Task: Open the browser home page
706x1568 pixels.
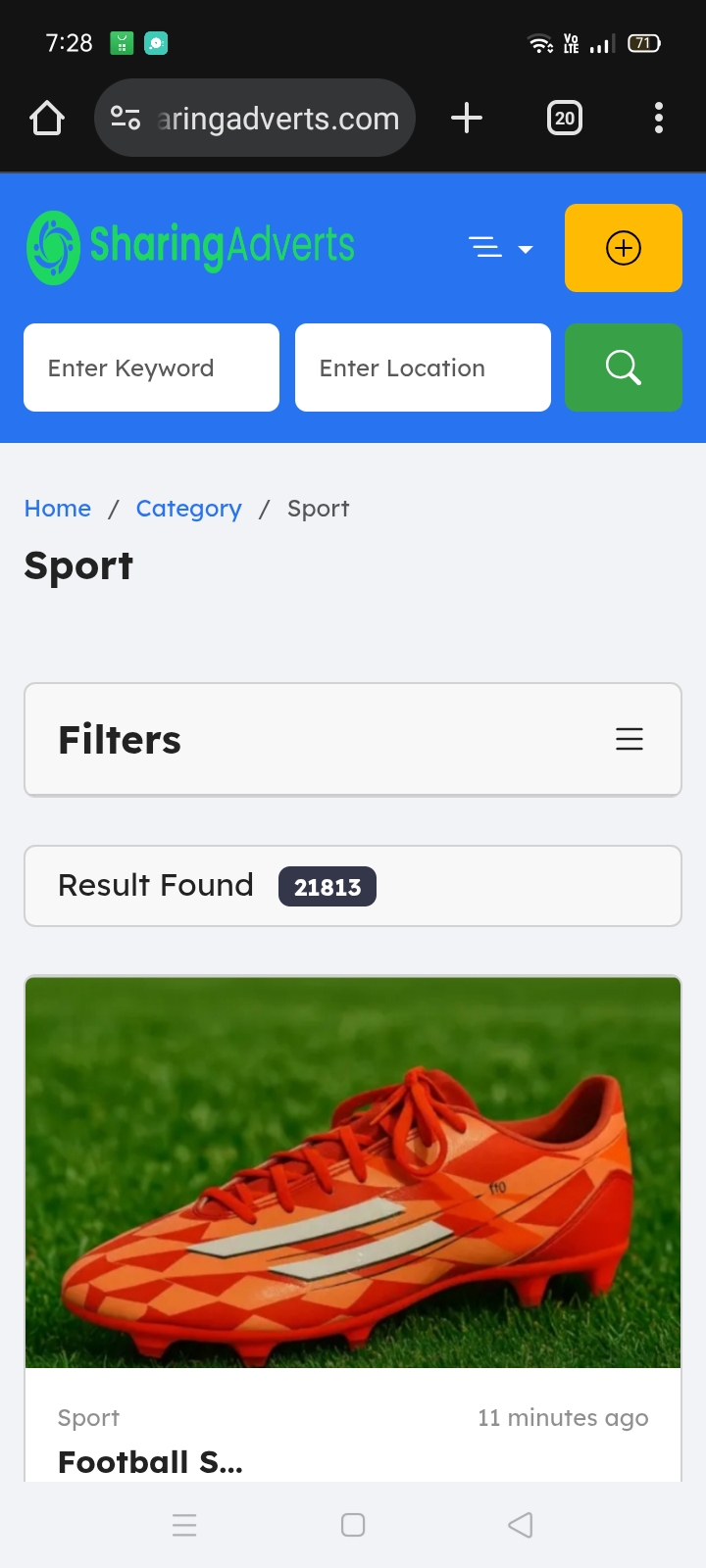Action: tap(46, 119)
